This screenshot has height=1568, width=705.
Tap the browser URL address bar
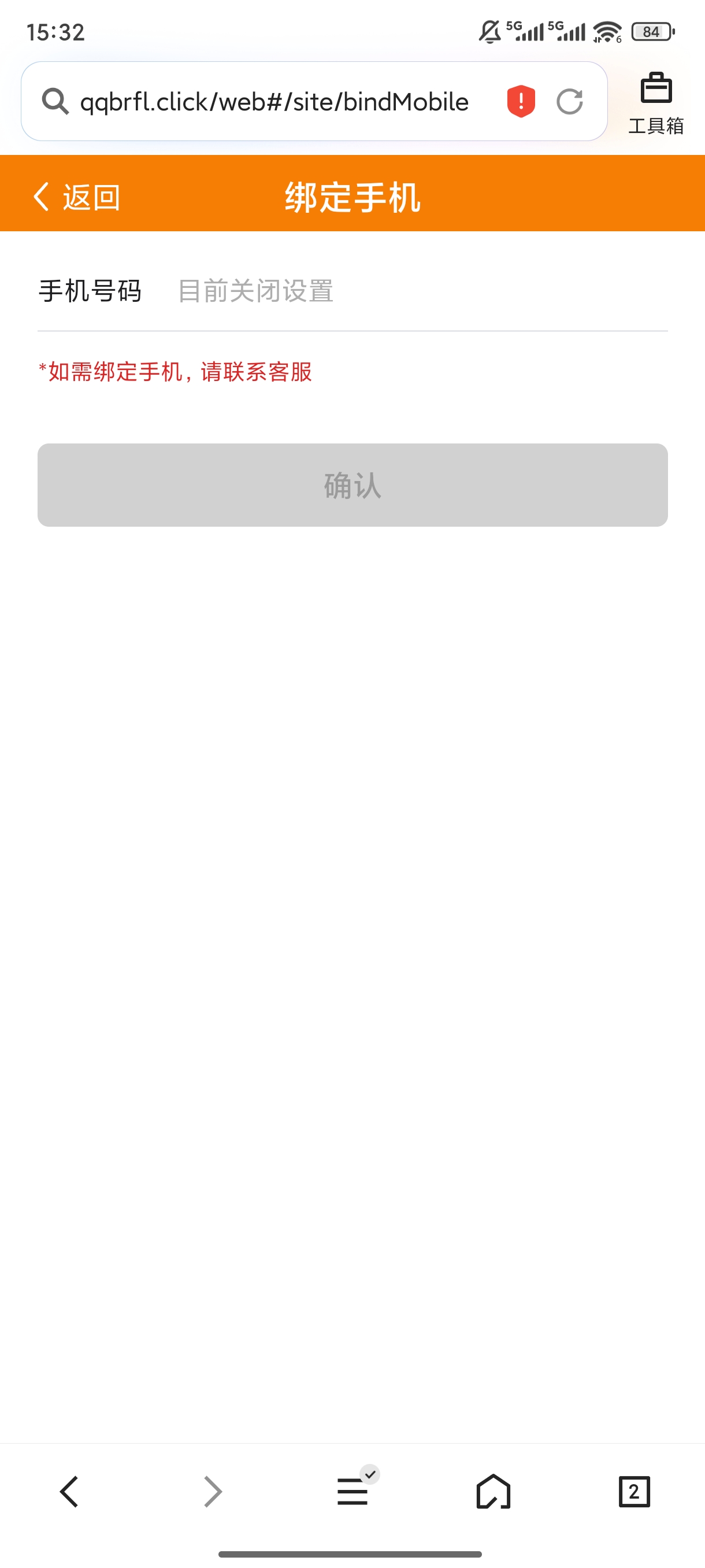point(274,102)
